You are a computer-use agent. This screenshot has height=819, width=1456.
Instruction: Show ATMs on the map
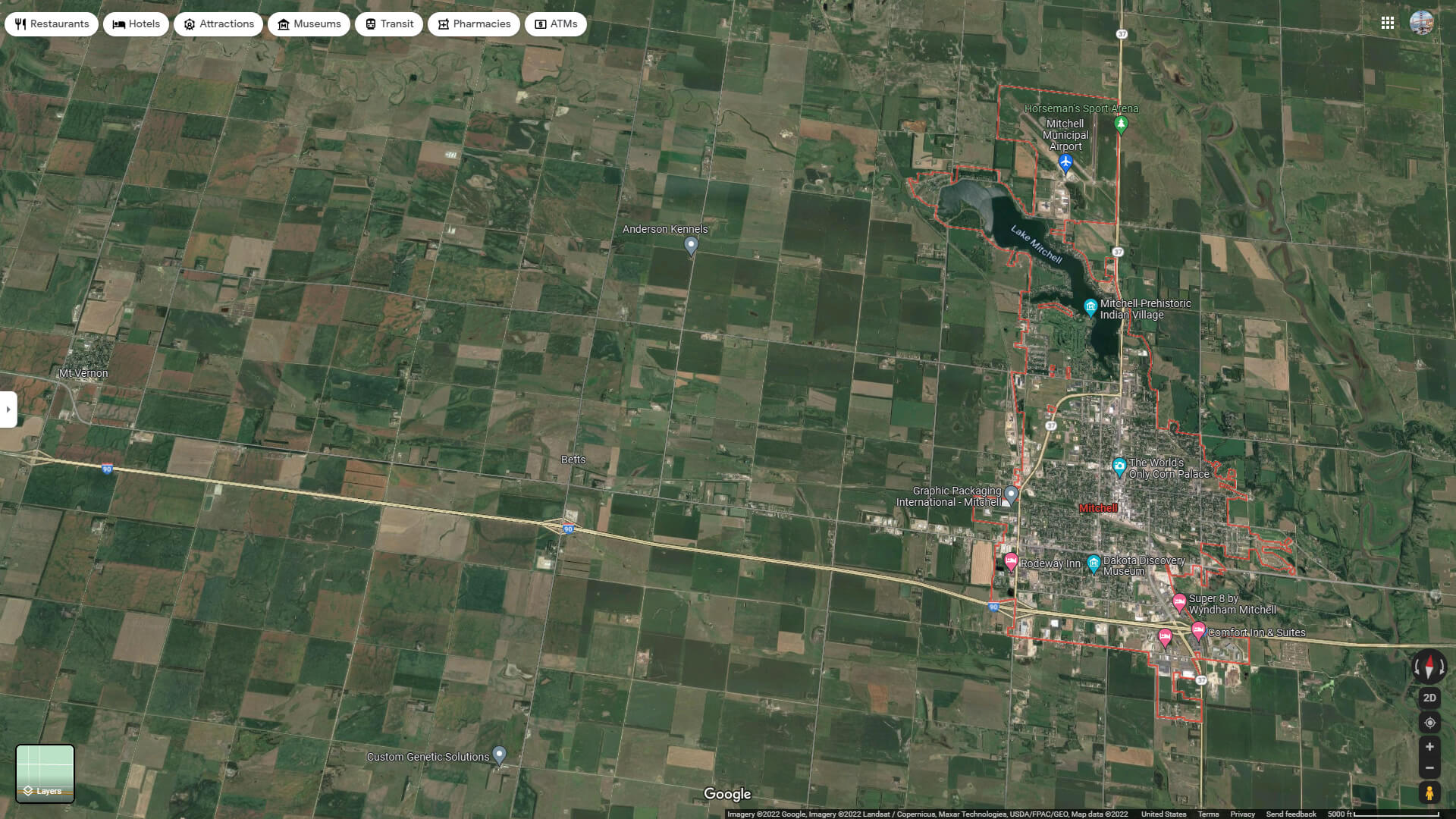point(556,24)
